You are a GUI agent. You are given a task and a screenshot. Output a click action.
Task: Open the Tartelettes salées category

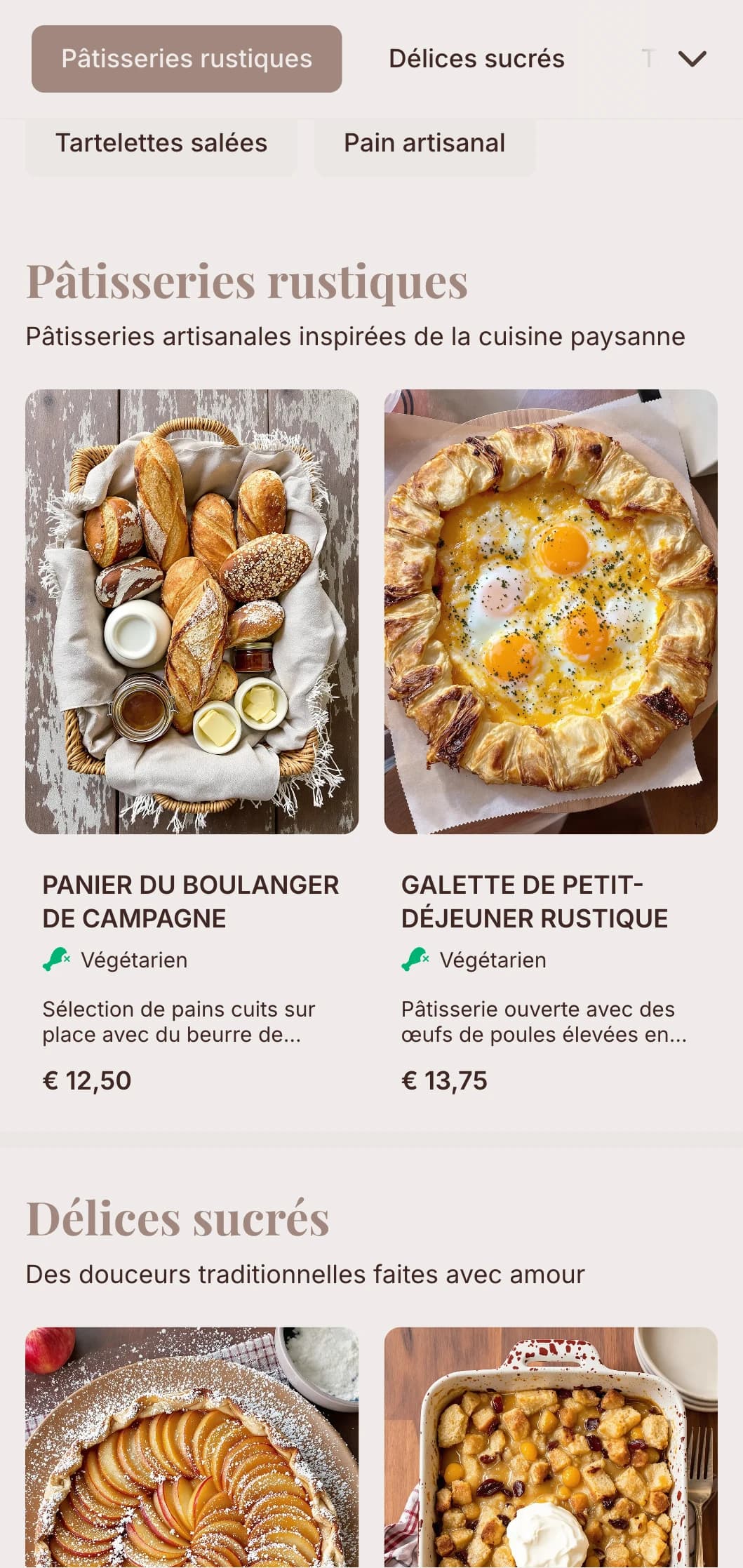161,142
